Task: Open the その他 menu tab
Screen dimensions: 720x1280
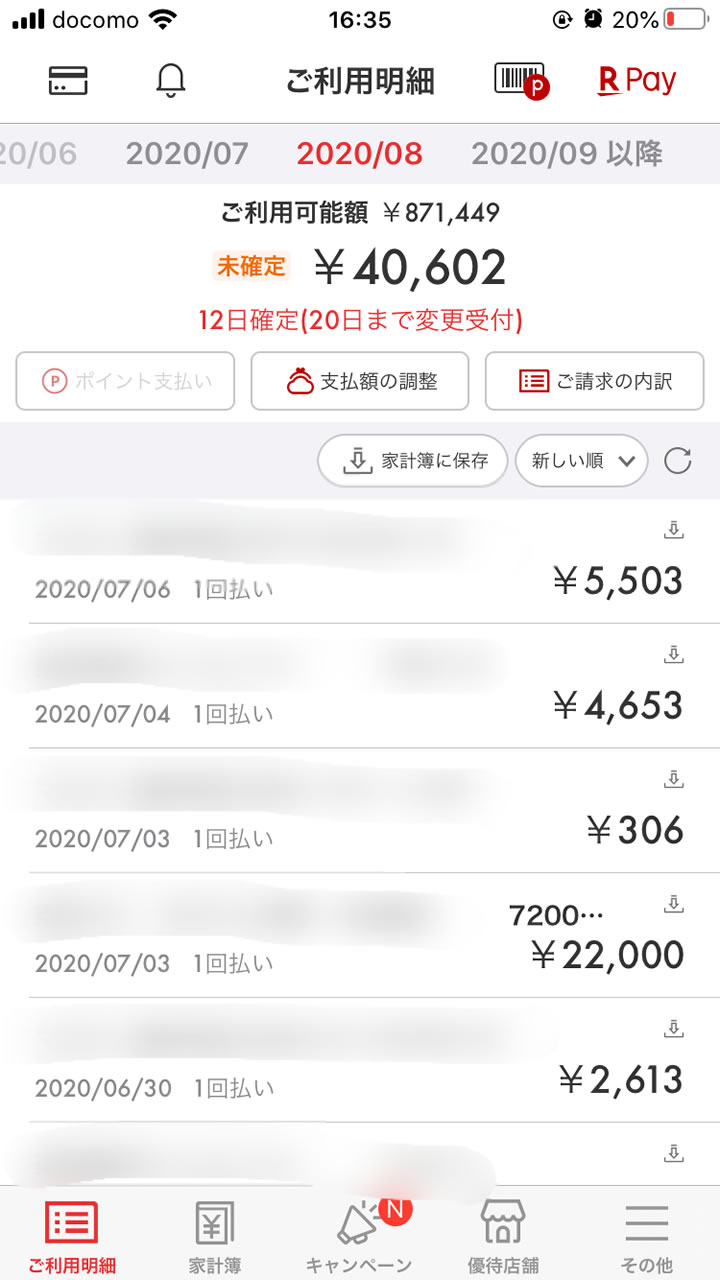Action: (647, 1235)
